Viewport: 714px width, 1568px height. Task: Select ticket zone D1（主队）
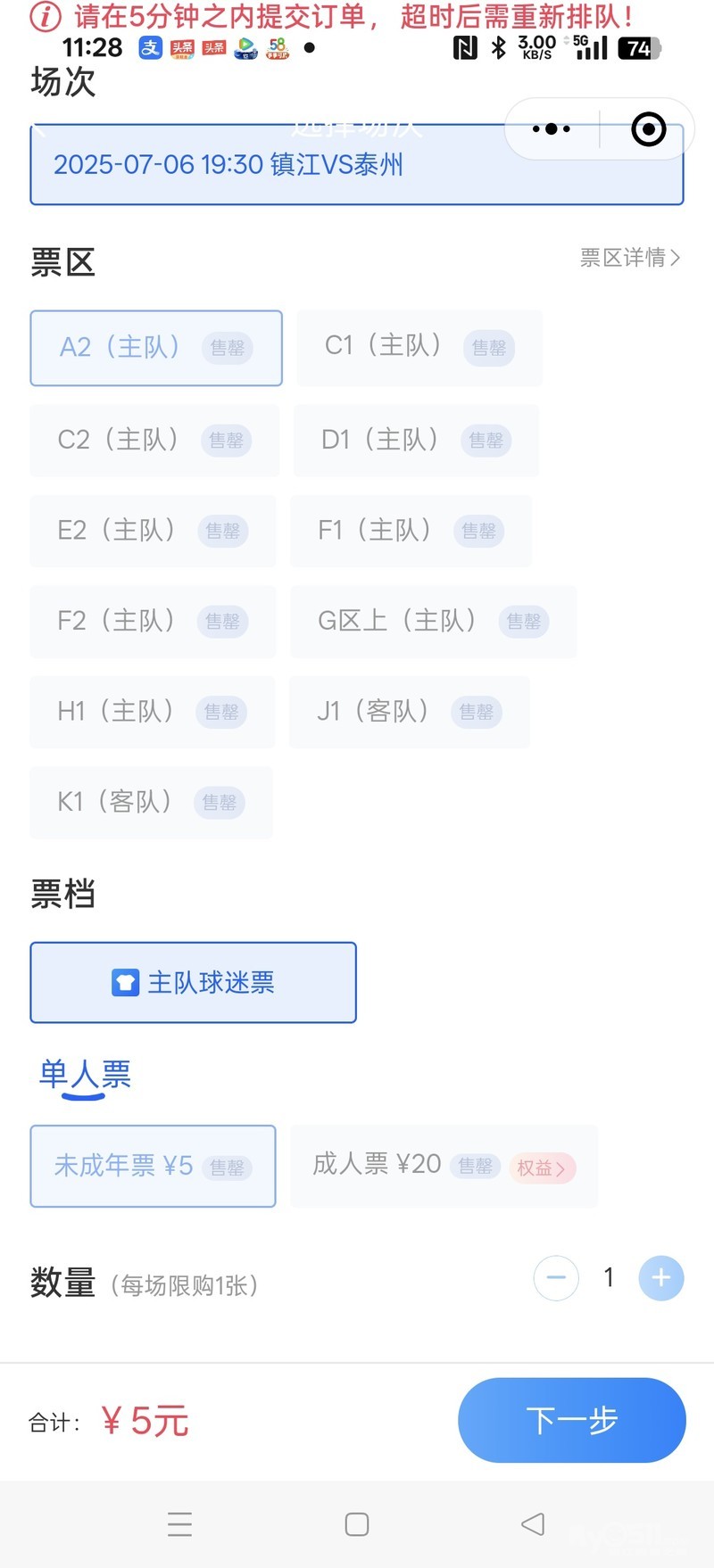coord(416,440)
